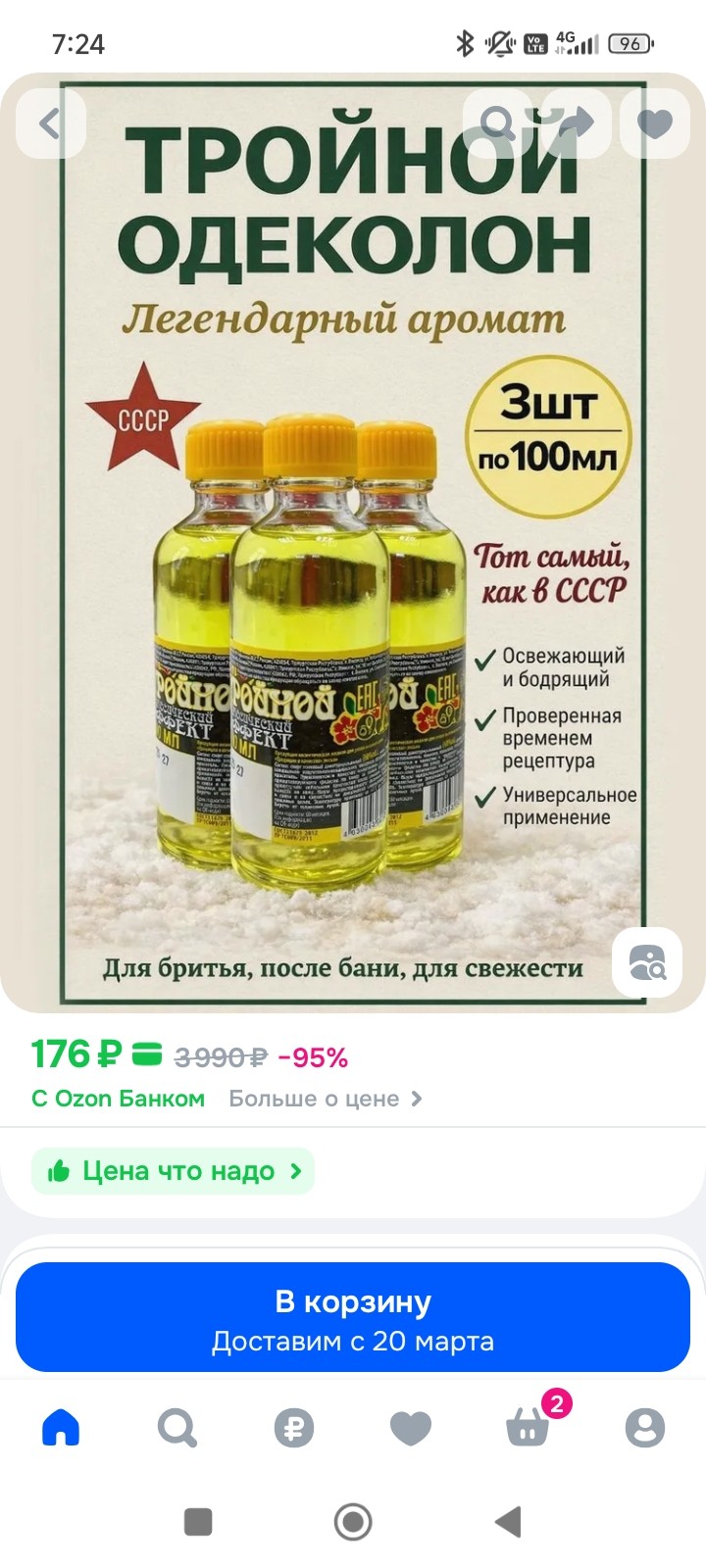Add product with 'В корзину' button
The height and width of the screenshot is (1568, 706).
pyautogui.click(x=353, y=1318)
